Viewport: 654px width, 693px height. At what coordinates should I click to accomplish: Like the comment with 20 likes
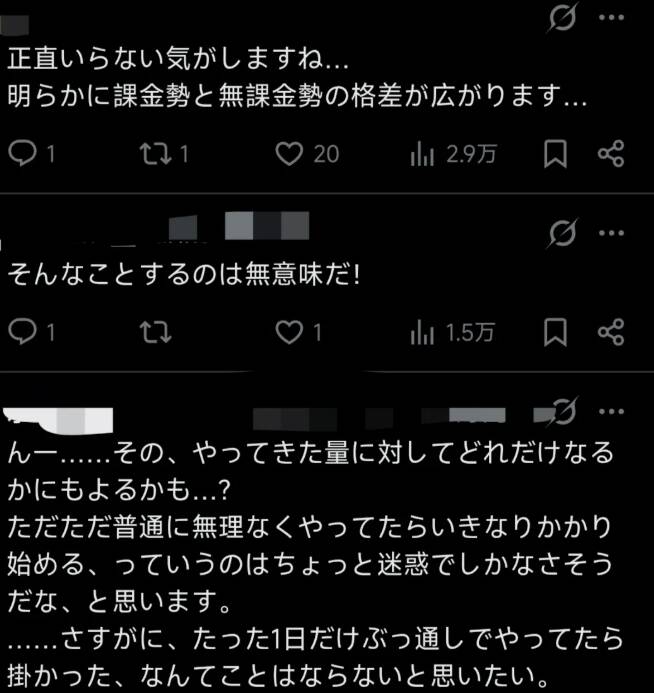tap(289, 153)
